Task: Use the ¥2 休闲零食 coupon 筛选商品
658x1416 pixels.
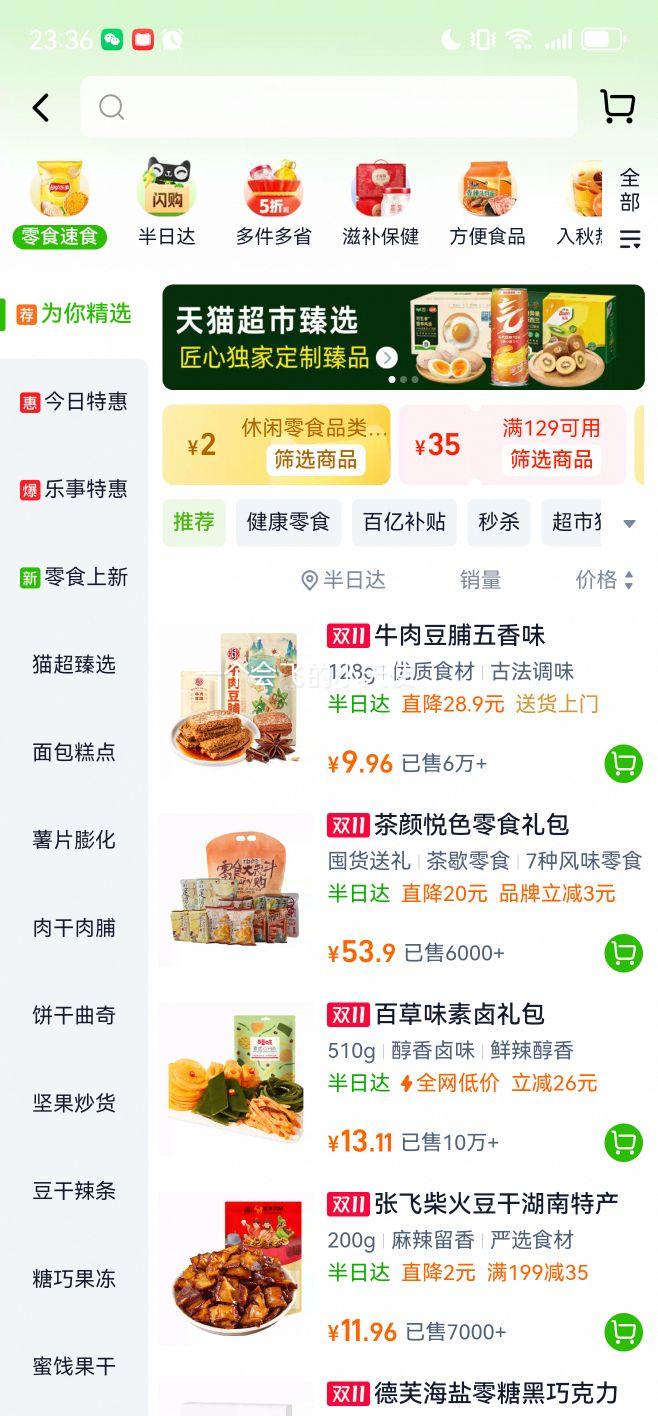Action: (x=315, y=460)
